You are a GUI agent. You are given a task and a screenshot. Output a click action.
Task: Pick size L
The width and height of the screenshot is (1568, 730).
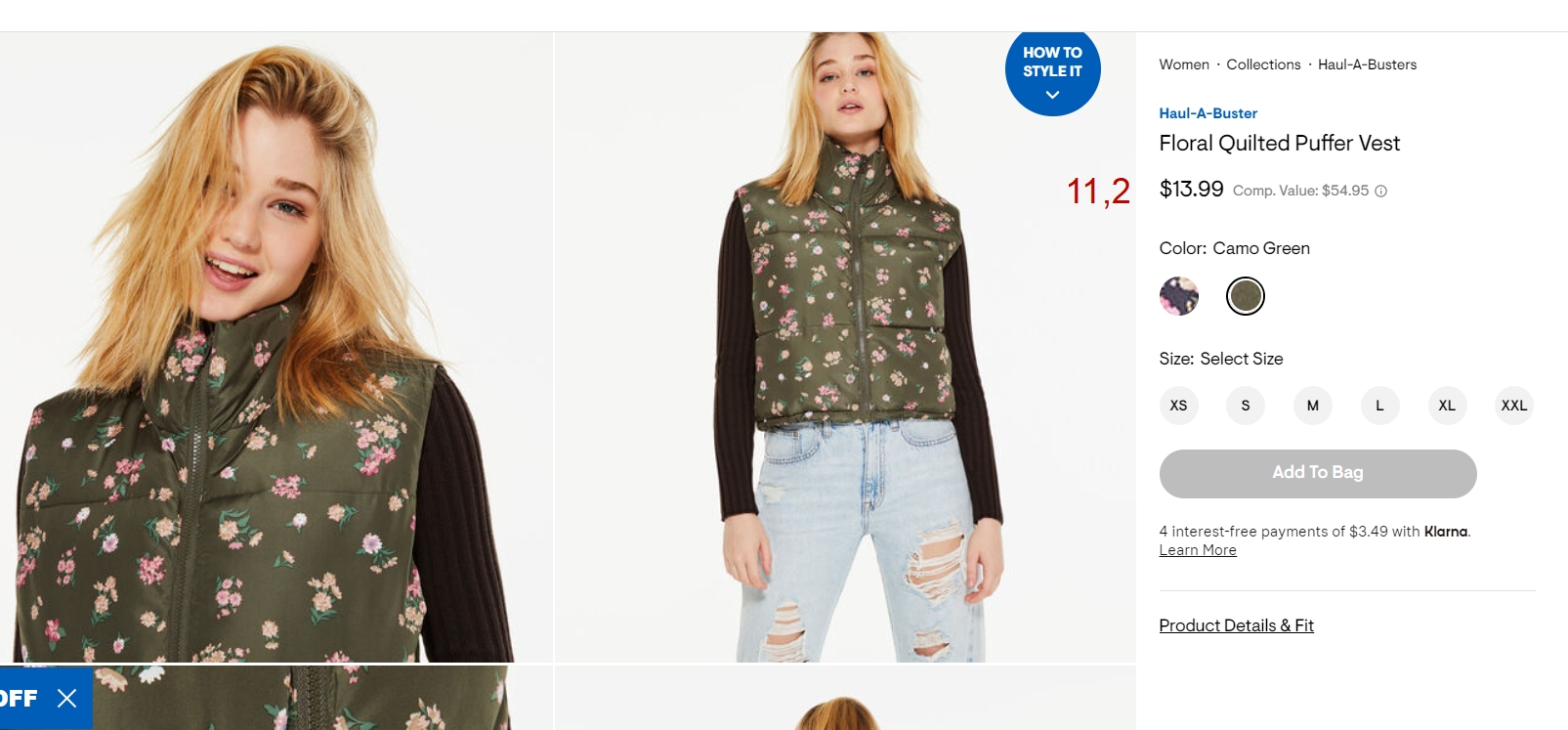[1379, 406]
